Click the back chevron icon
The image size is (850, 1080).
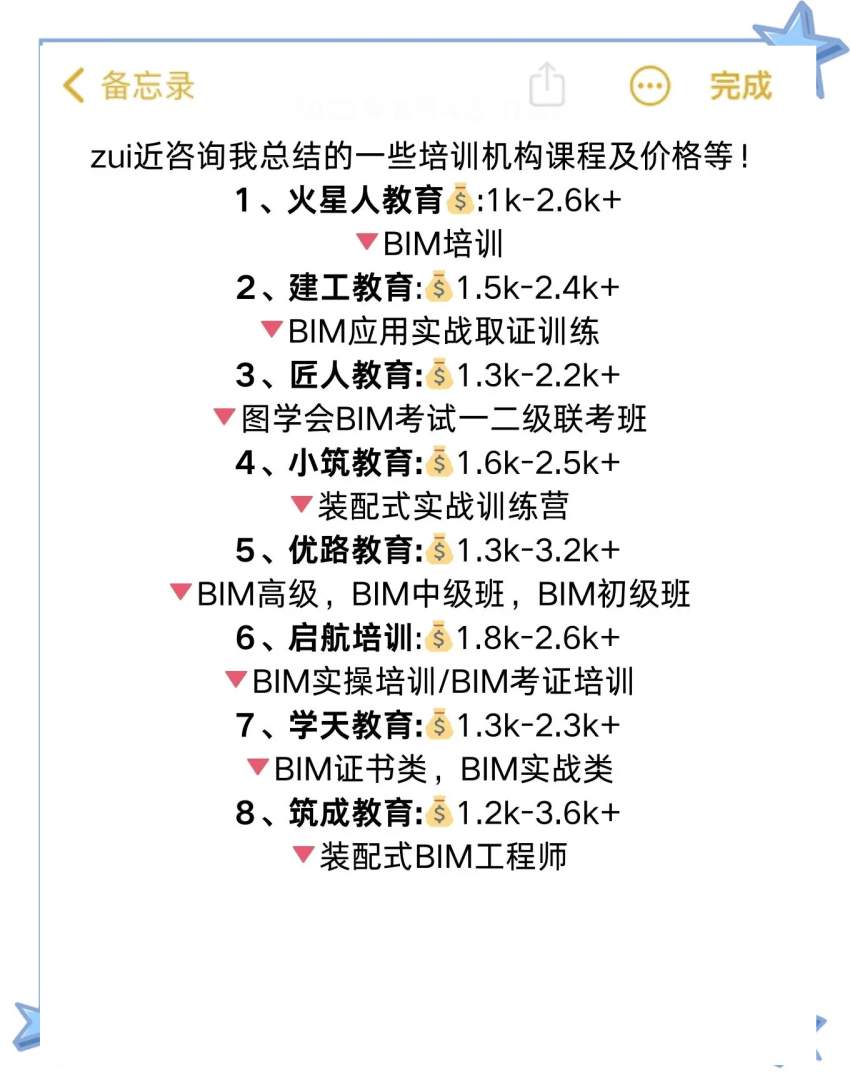(71, 86)
